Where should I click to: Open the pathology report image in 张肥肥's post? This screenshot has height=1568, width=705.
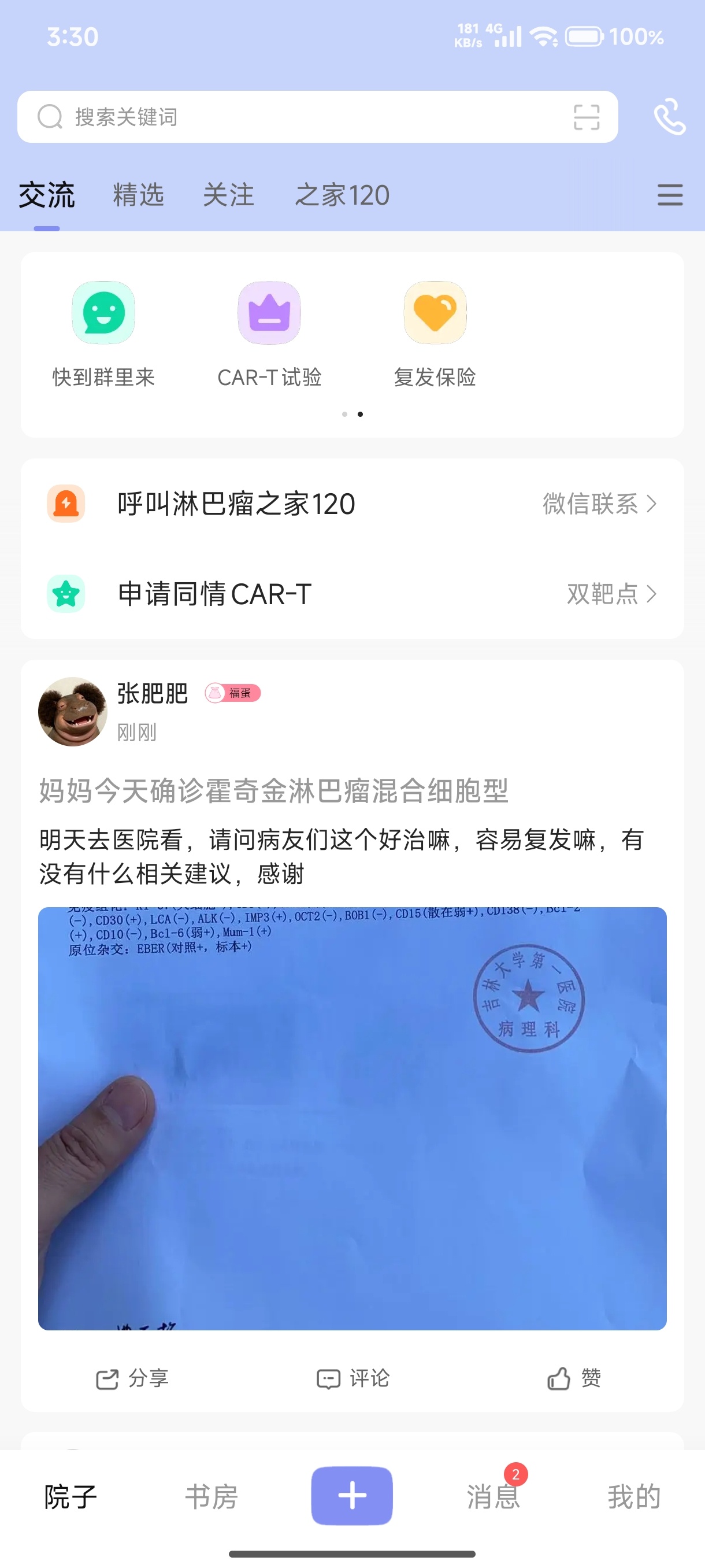tap(352, 1118)
